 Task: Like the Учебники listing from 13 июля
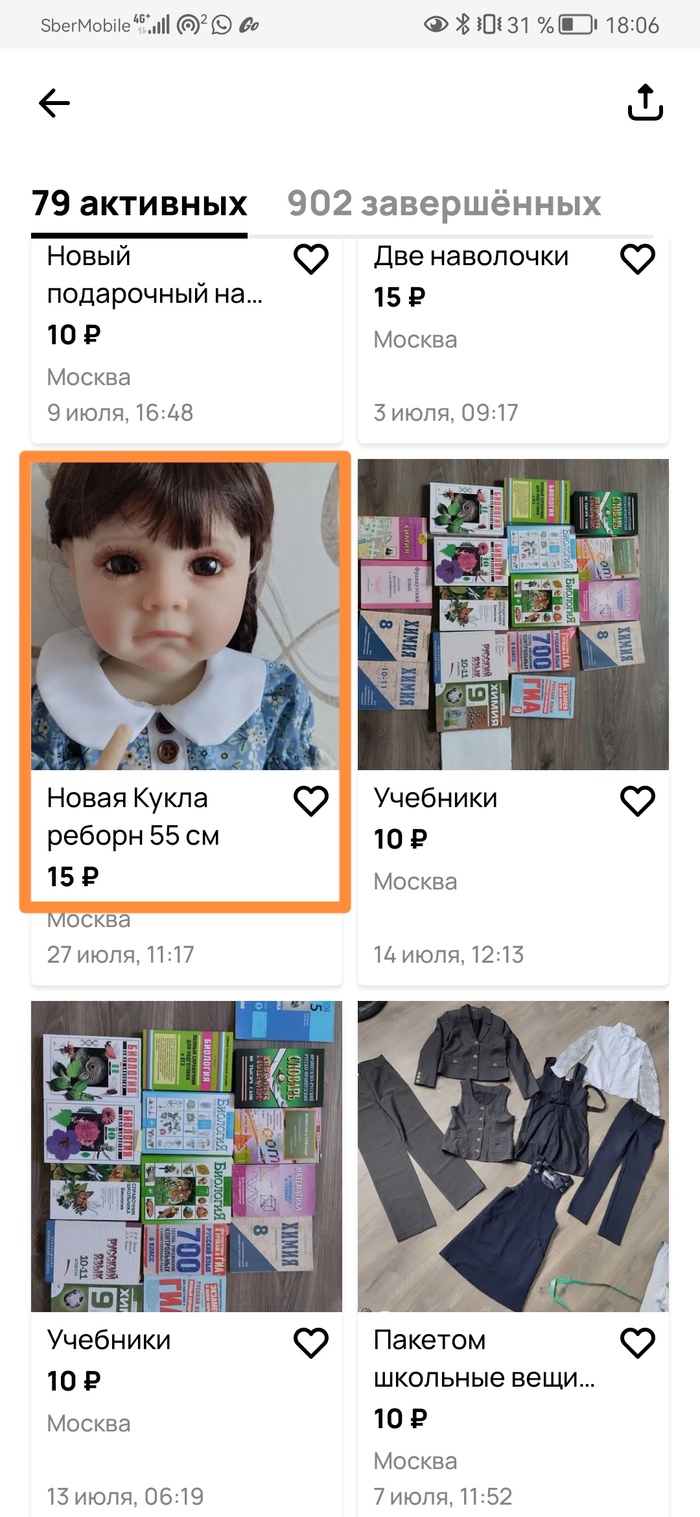pos(311,1343)
